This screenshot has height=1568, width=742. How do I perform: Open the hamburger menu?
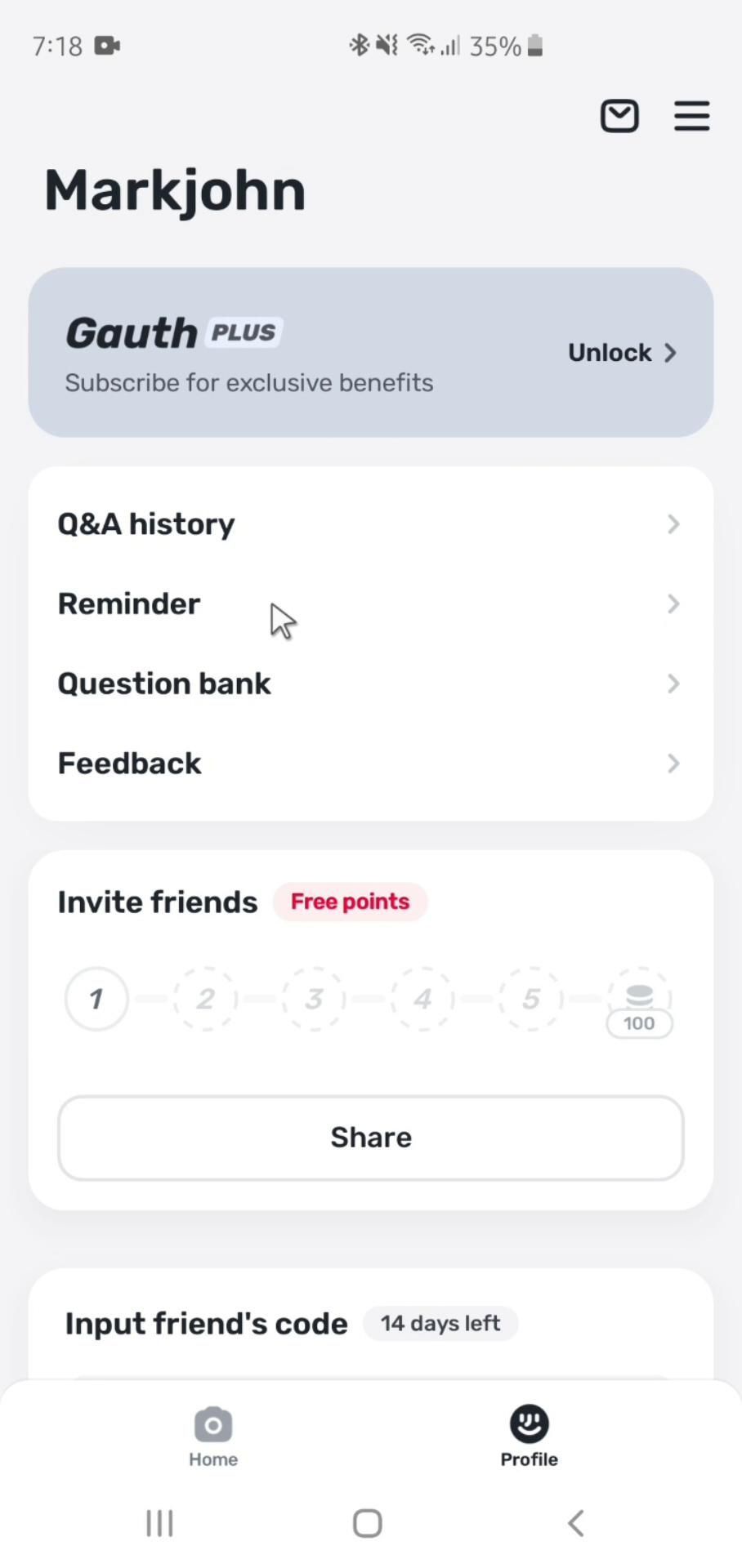[x=691, y=116]
